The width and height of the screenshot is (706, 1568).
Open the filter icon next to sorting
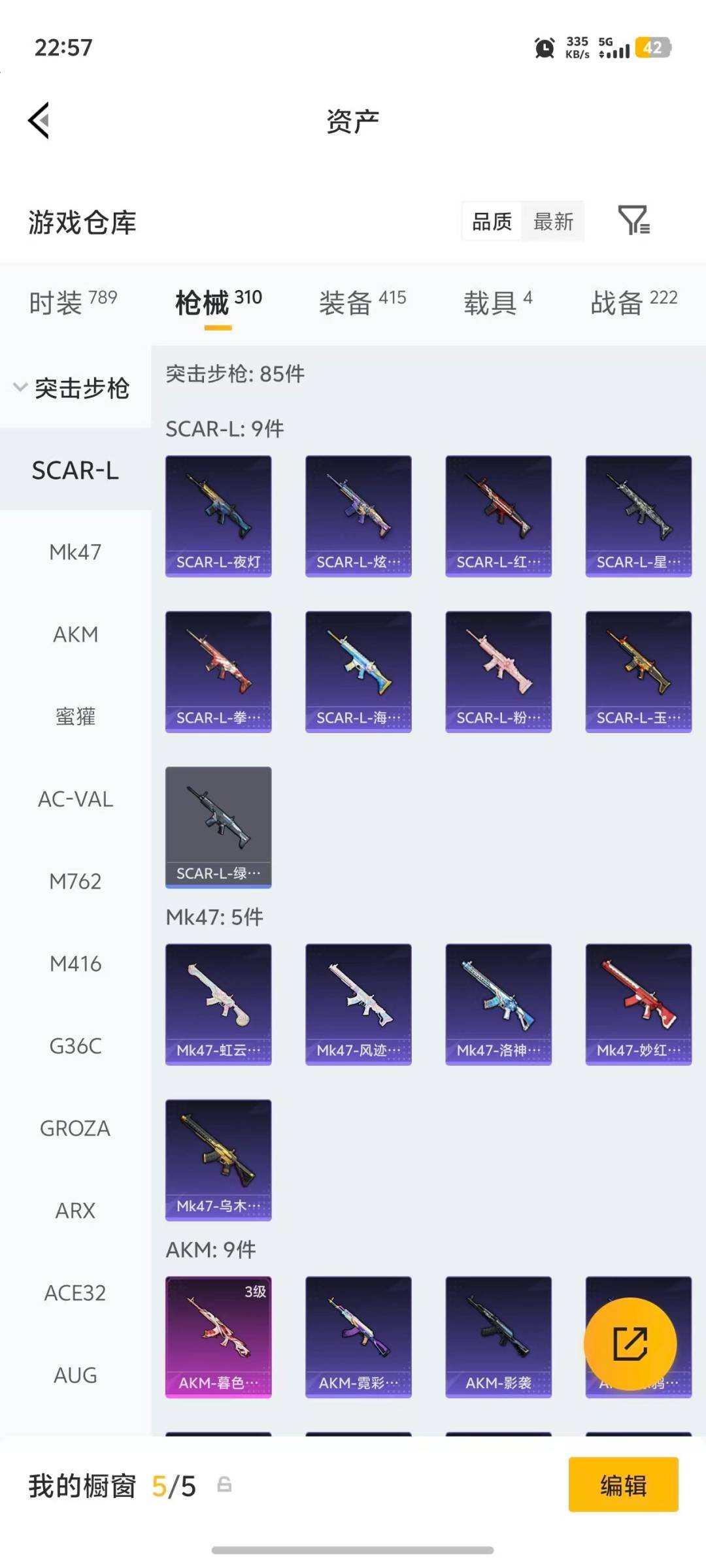633,220
